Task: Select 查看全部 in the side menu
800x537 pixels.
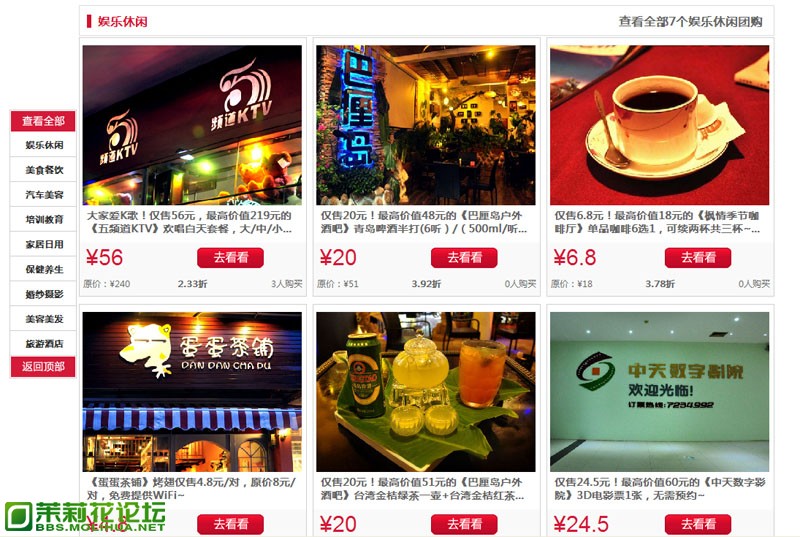Action: pos(43,121)
